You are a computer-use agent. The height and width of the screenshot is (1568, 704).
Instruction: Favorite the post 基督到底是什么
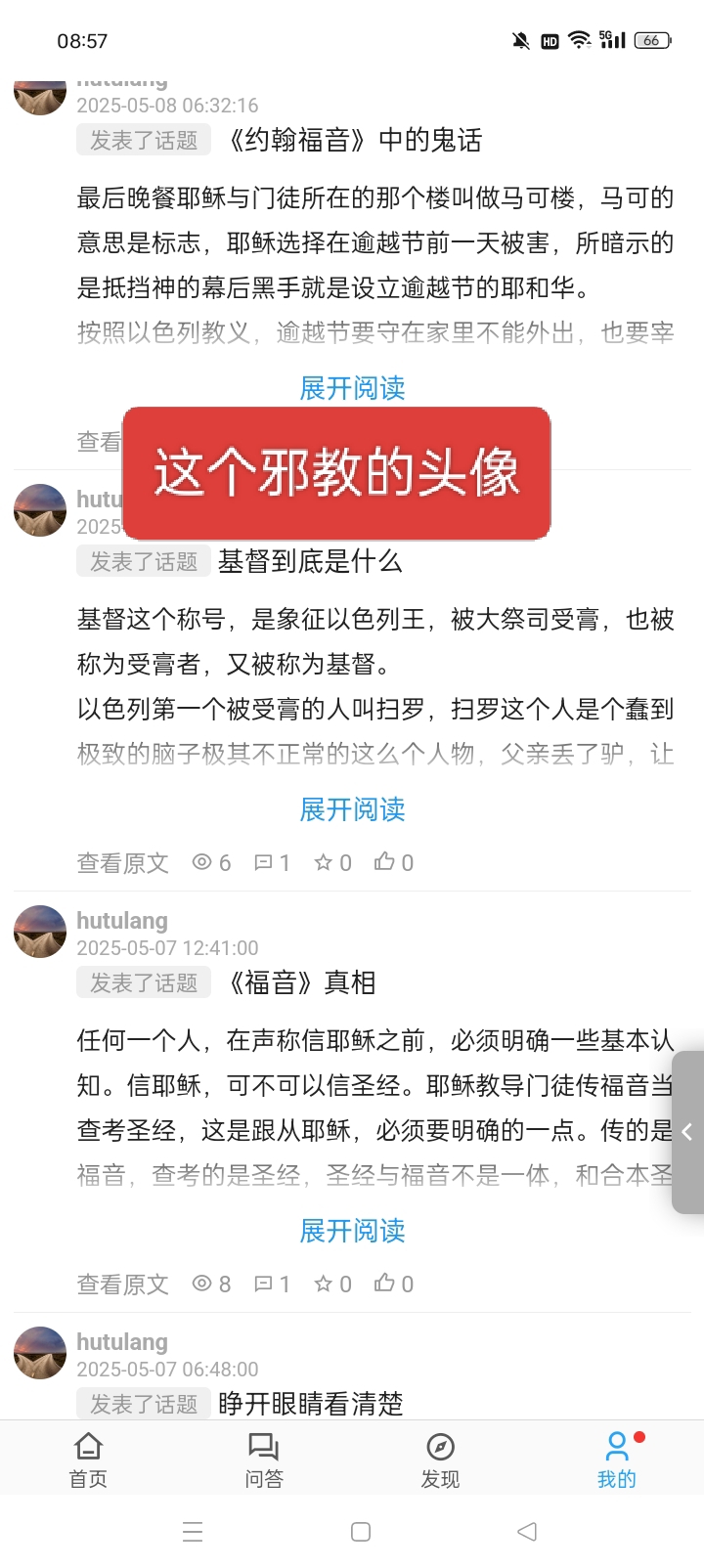click(x=332, y=862)
